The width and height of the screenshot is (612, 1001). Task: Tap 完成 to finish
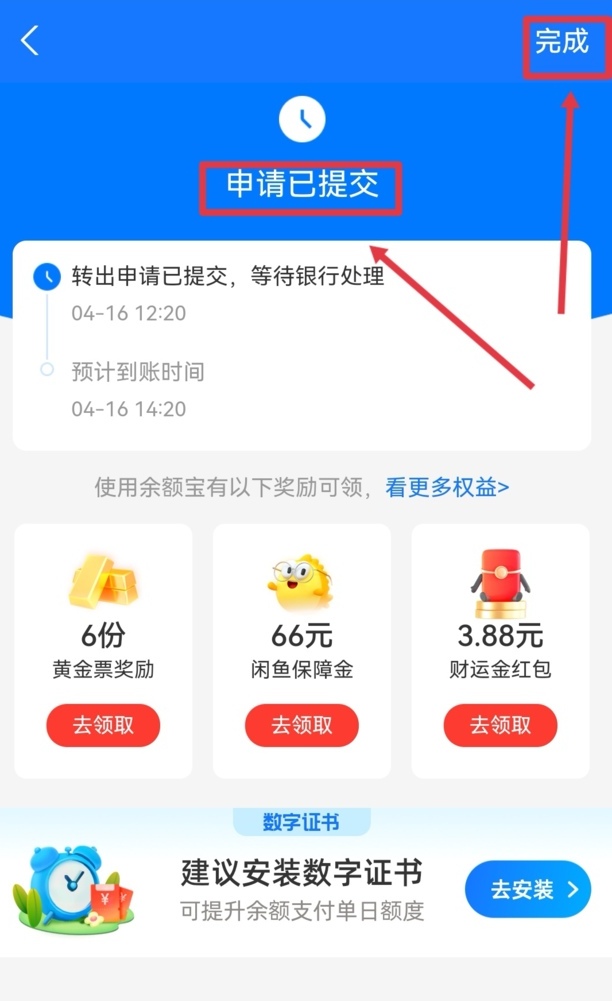tap(562, 42)
